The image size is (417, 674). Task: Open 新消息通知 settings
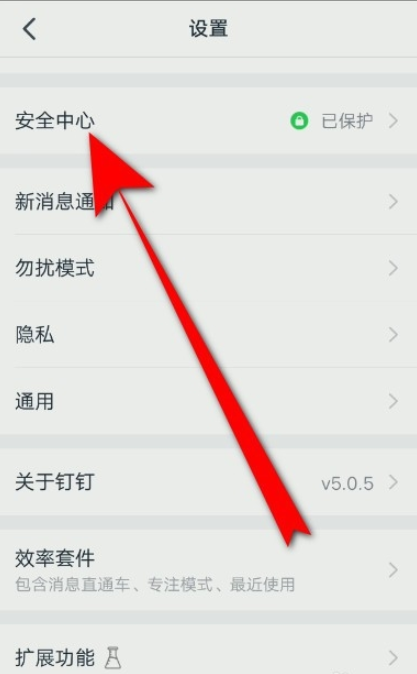coord(208,201)
